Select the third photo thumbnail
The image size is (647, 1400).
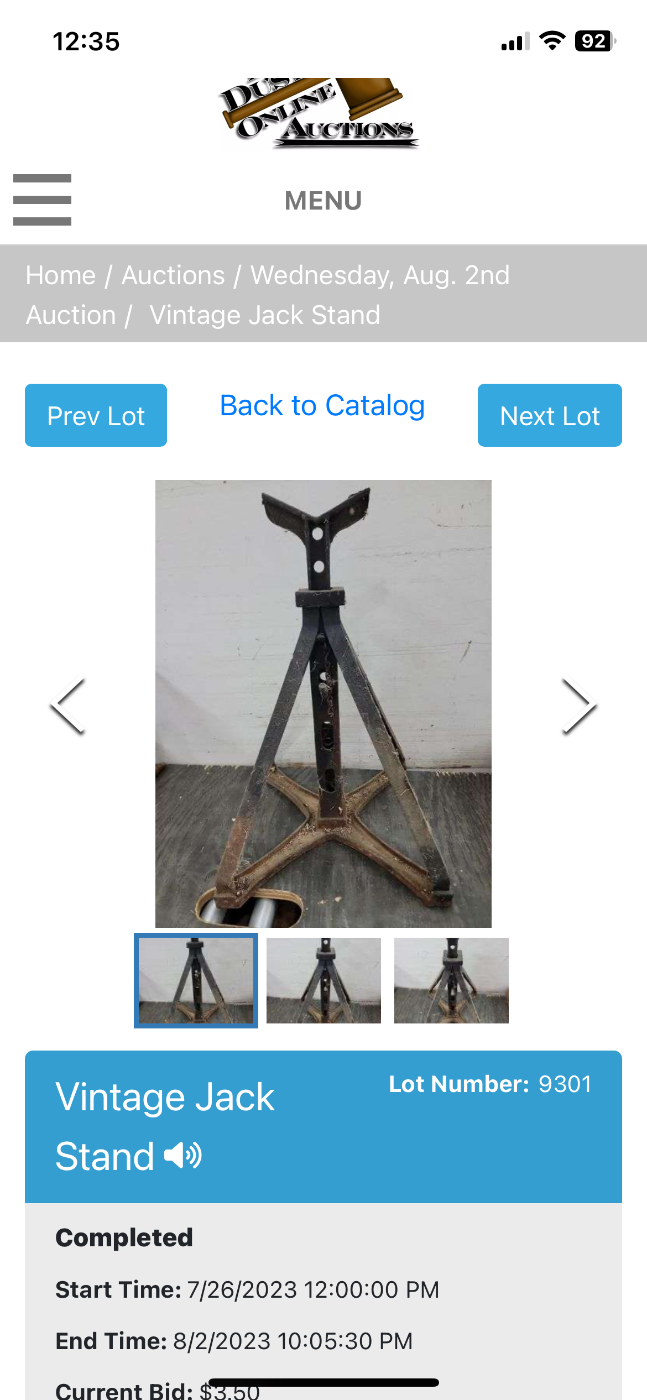coord(451,981)
